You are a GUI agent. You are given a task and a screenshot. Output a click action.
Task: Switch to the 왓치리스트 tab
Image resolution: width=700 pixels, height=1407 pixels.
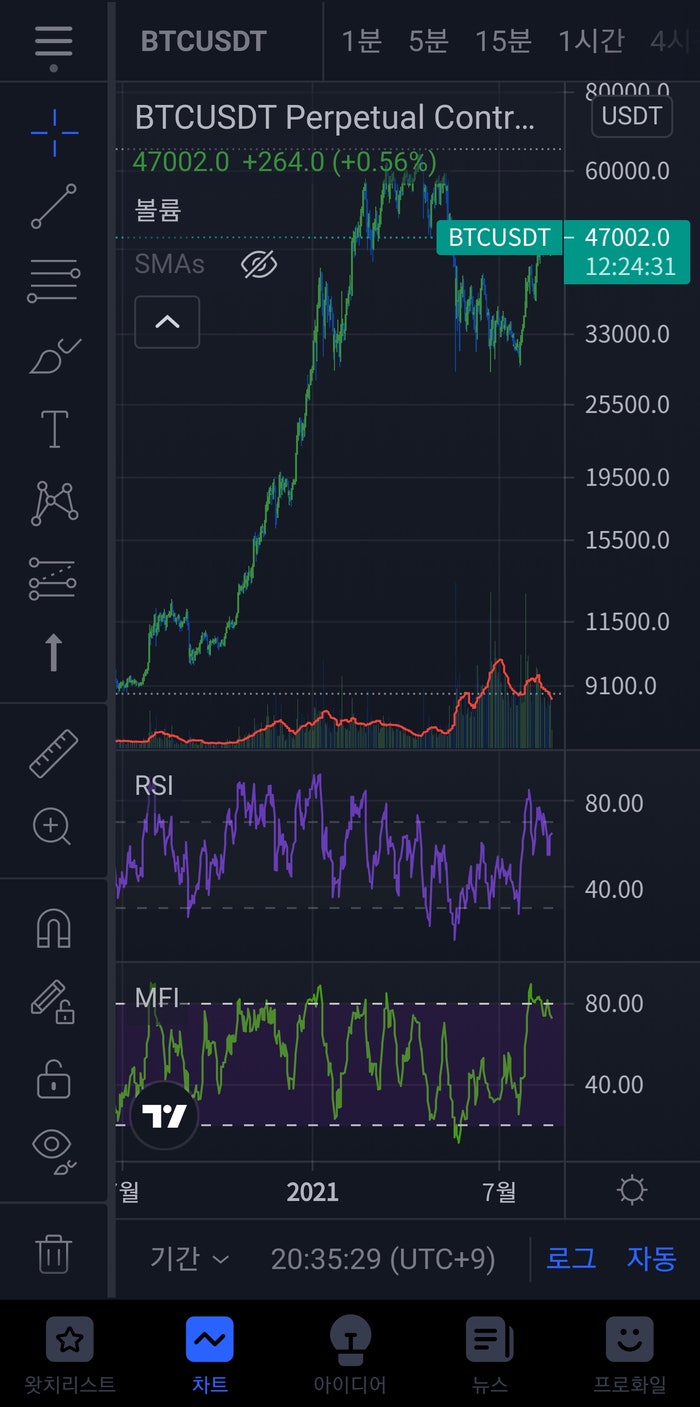[70, 1354]
